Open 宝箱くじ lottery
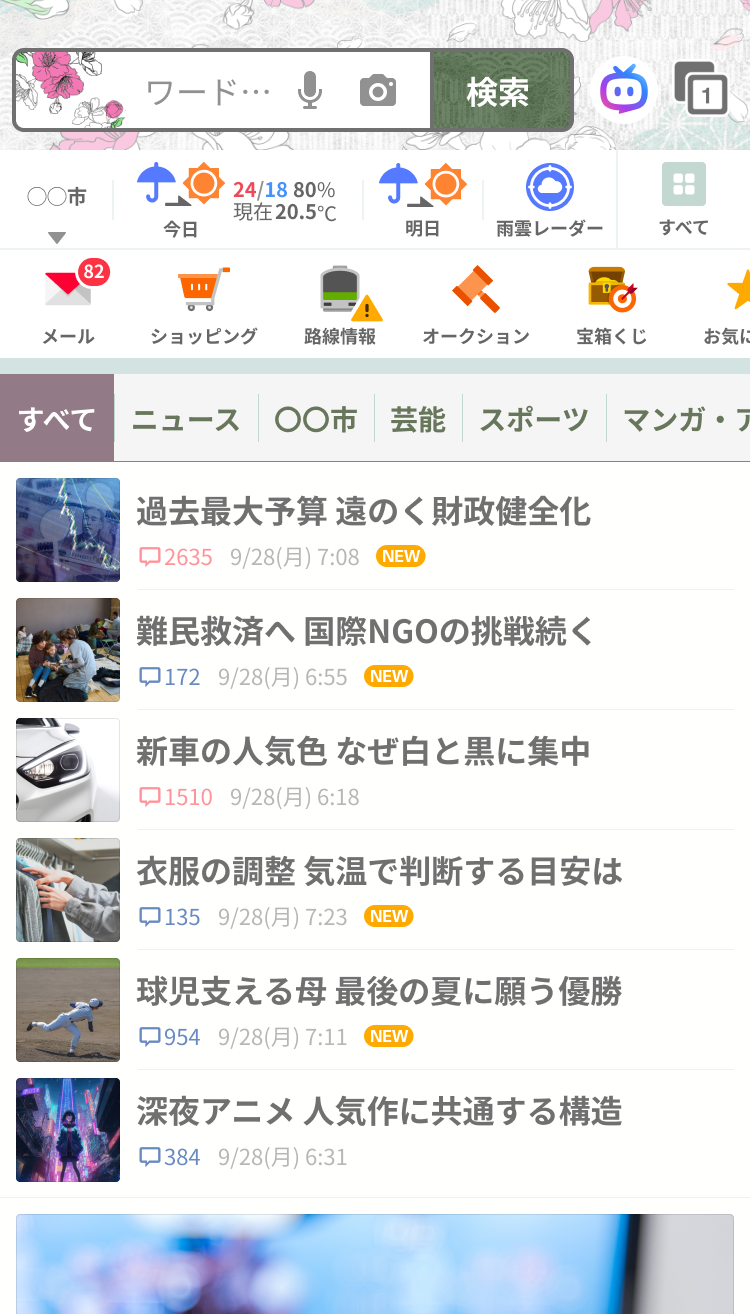Viewport: 750px width, 1314px height. [x=612, y=304]
